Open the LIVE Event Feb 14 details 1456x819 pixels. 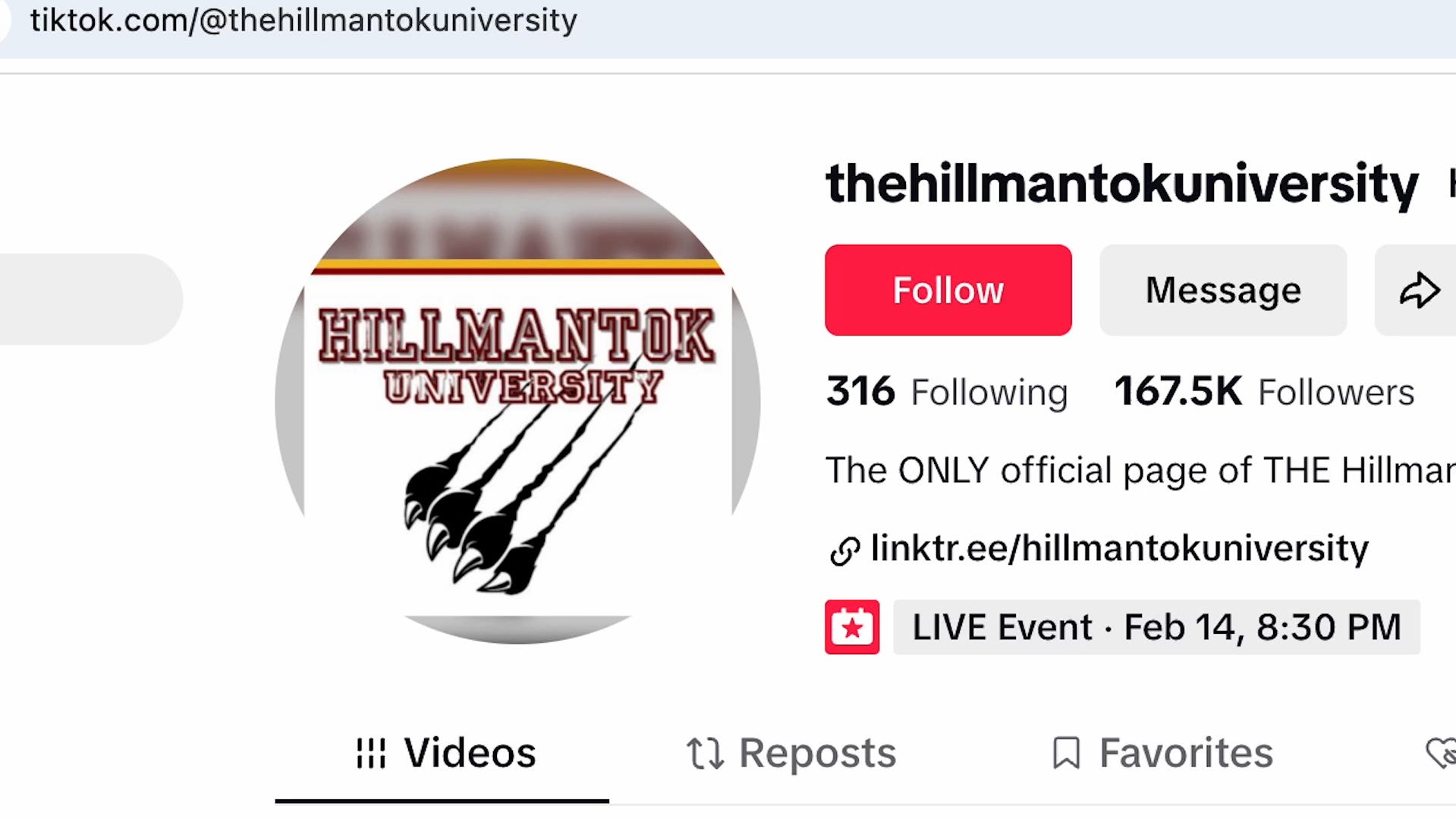click(x=1155, y=627)
